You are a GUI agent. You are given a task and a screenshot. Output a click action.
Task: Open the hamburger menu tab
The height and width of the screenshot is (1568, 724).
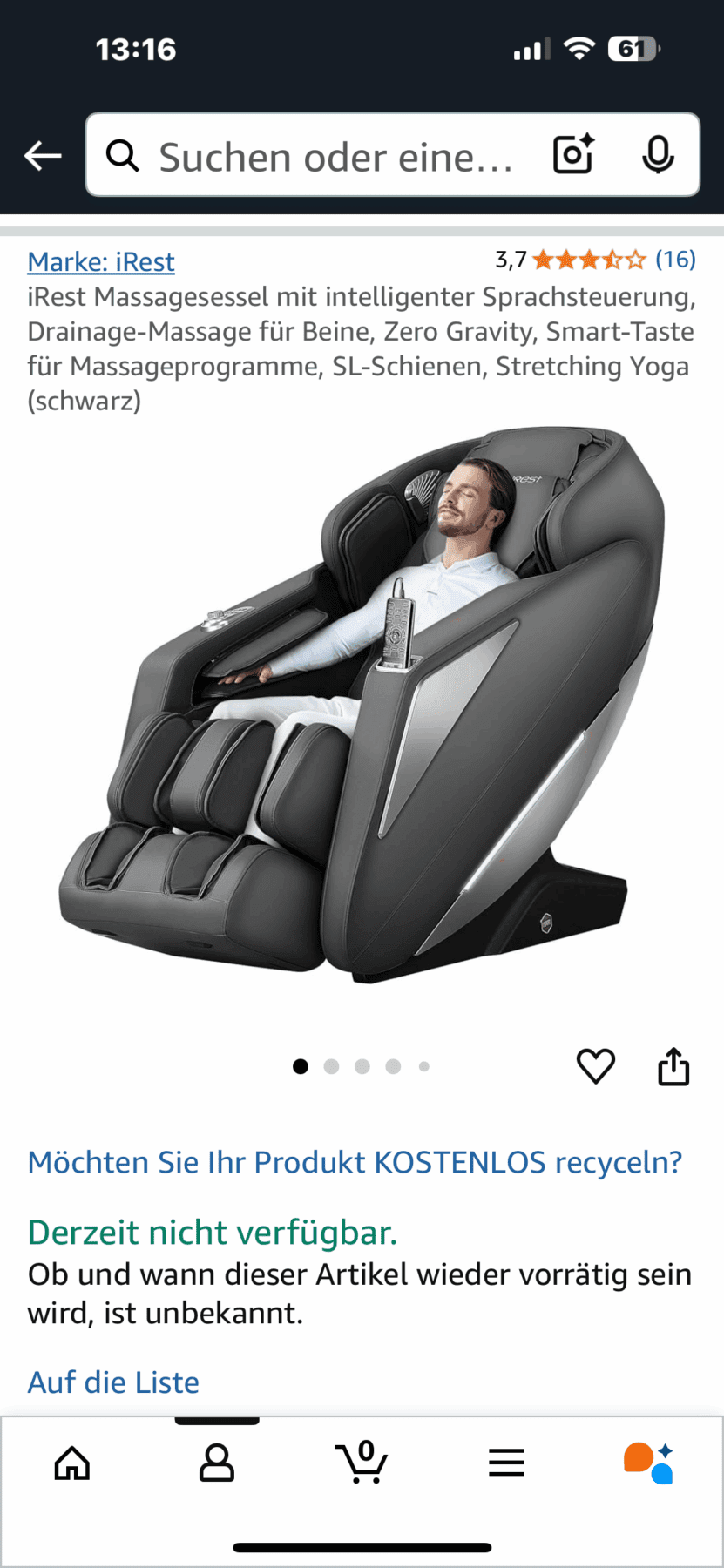click(x=506, y=1463)
